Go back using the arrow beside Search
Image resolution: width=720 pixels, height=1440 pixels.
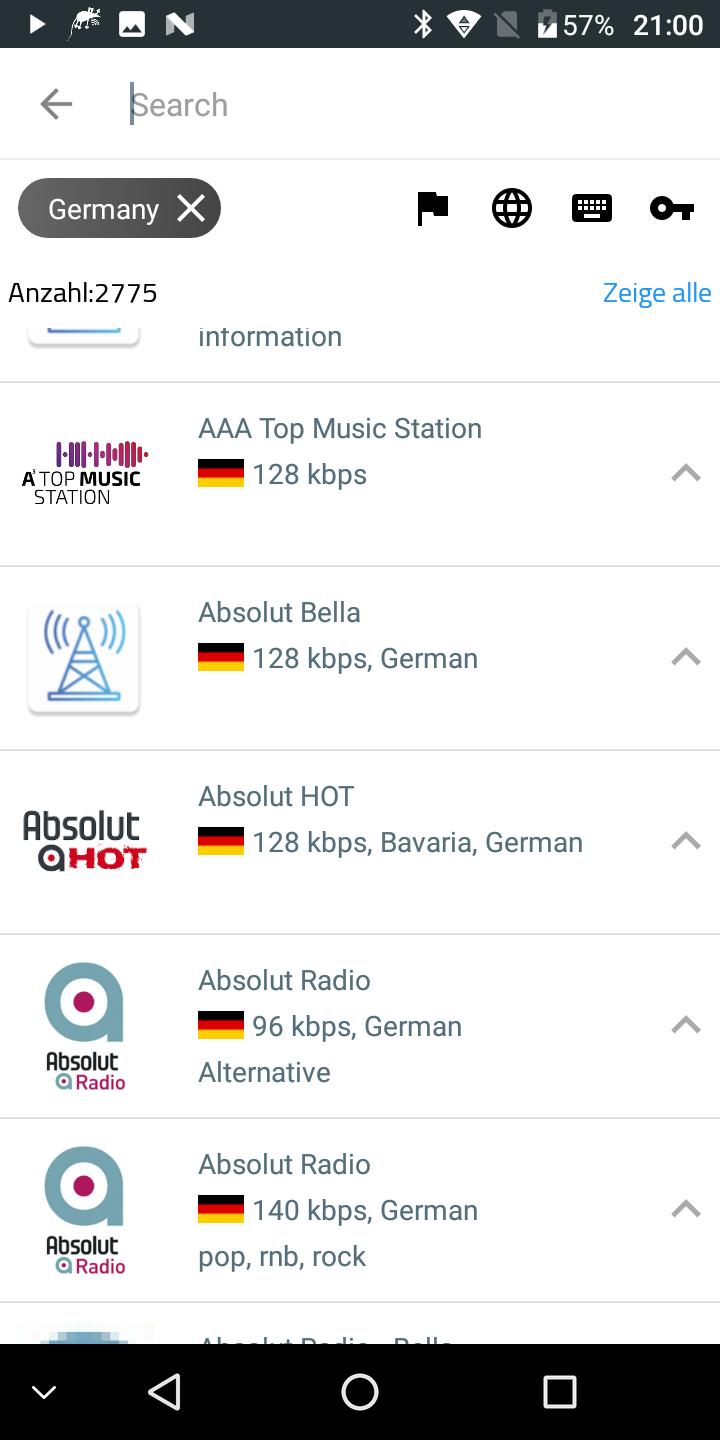tap(56, 104)
